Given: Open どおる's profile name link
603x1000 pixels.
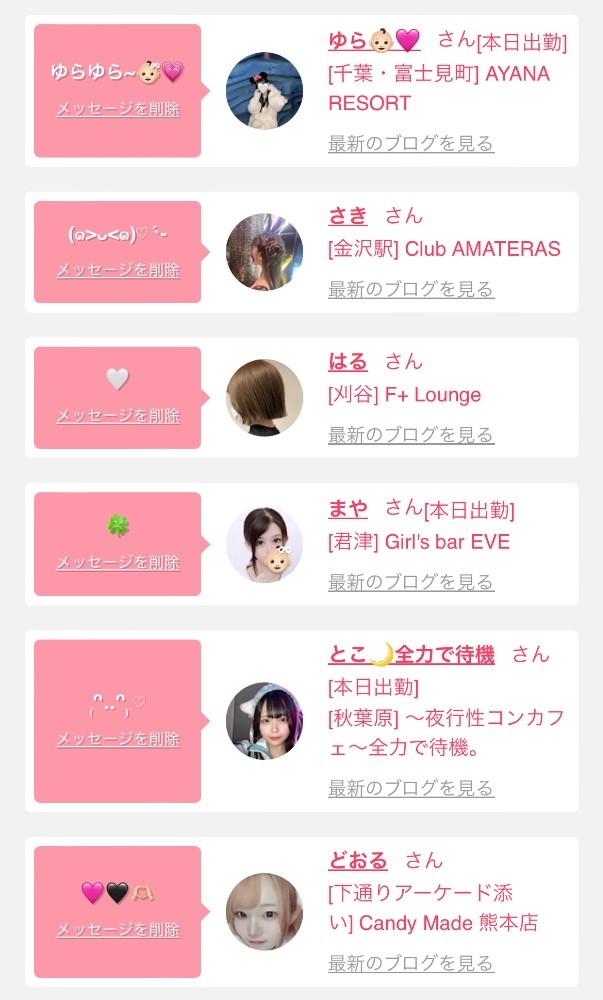Looking at the screenshot, I should (357, 860).
